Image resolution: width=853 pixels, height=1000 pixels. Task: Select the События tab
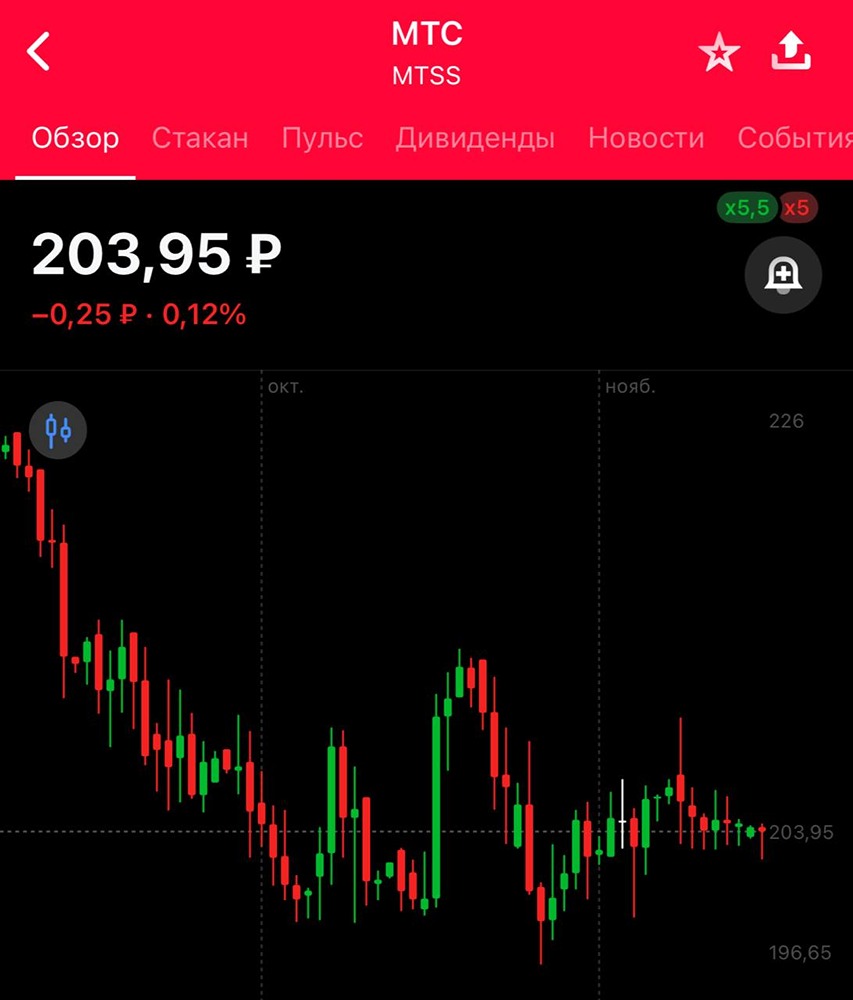point(794,138)
